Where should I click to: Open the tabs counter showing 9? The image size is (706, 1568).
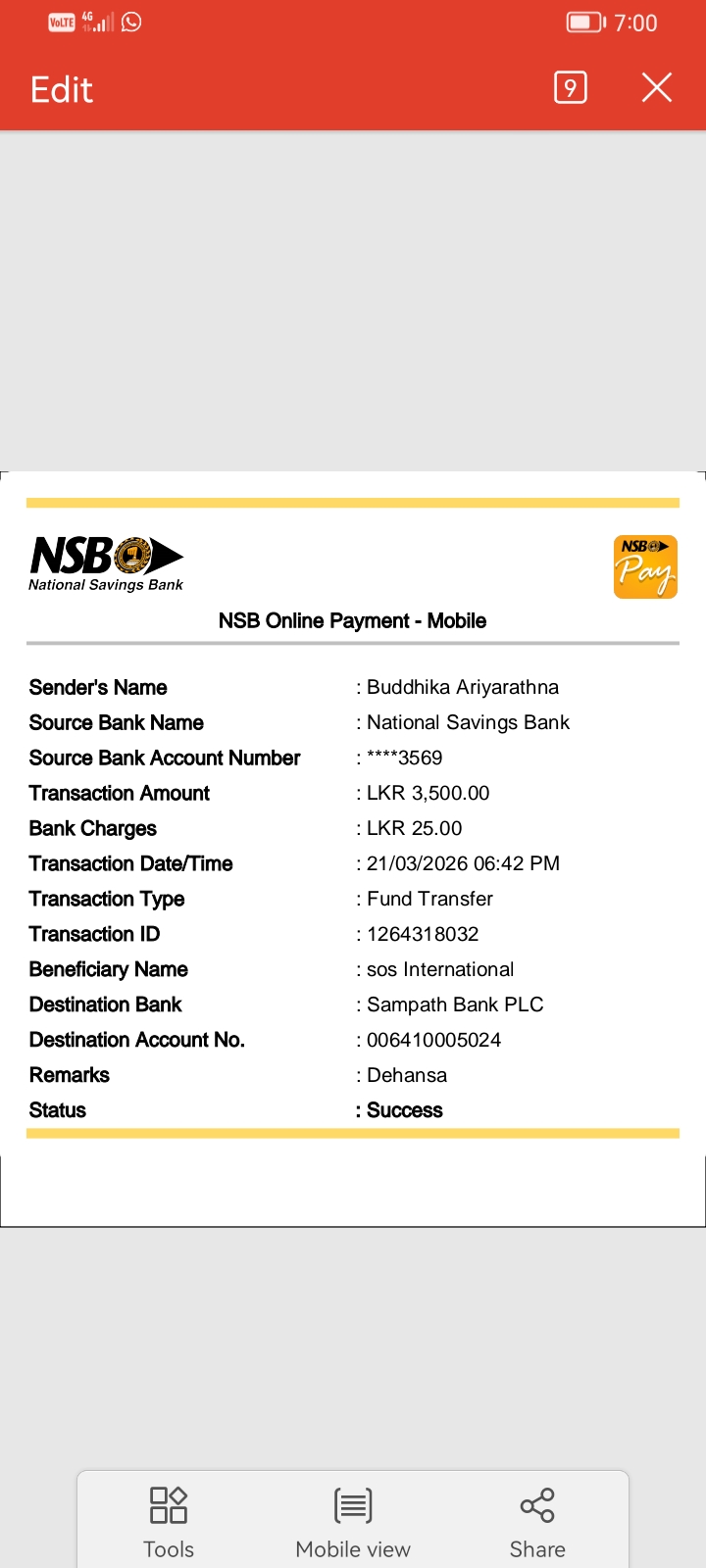571,87
